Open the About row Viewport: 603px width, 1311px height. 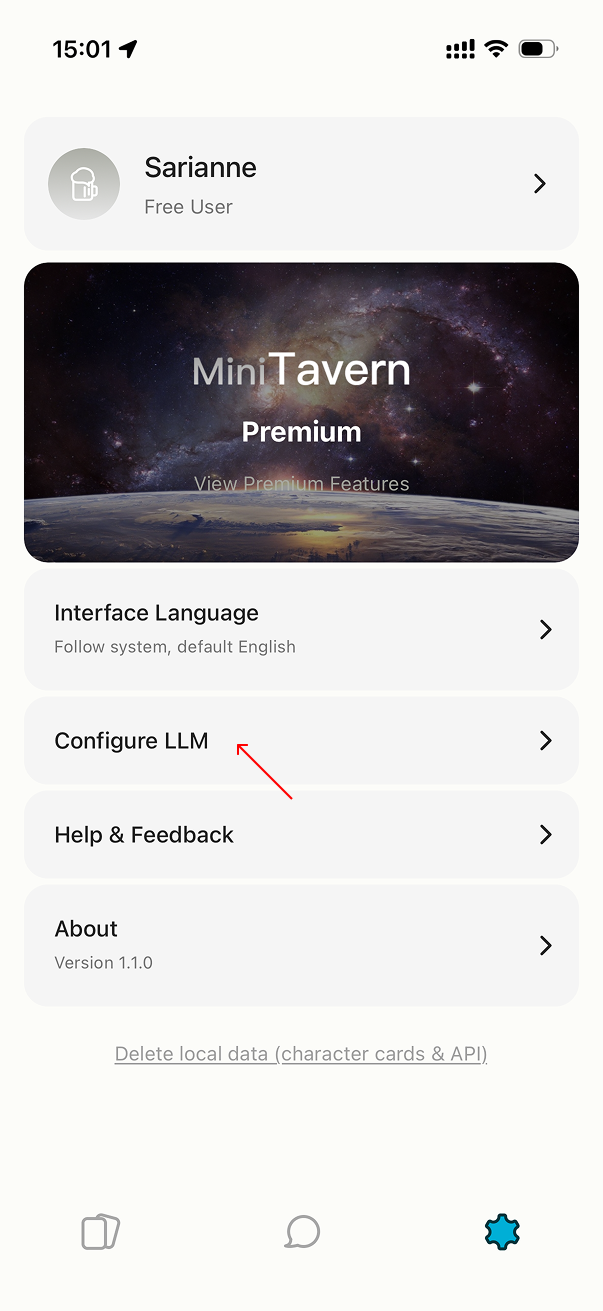301,945
